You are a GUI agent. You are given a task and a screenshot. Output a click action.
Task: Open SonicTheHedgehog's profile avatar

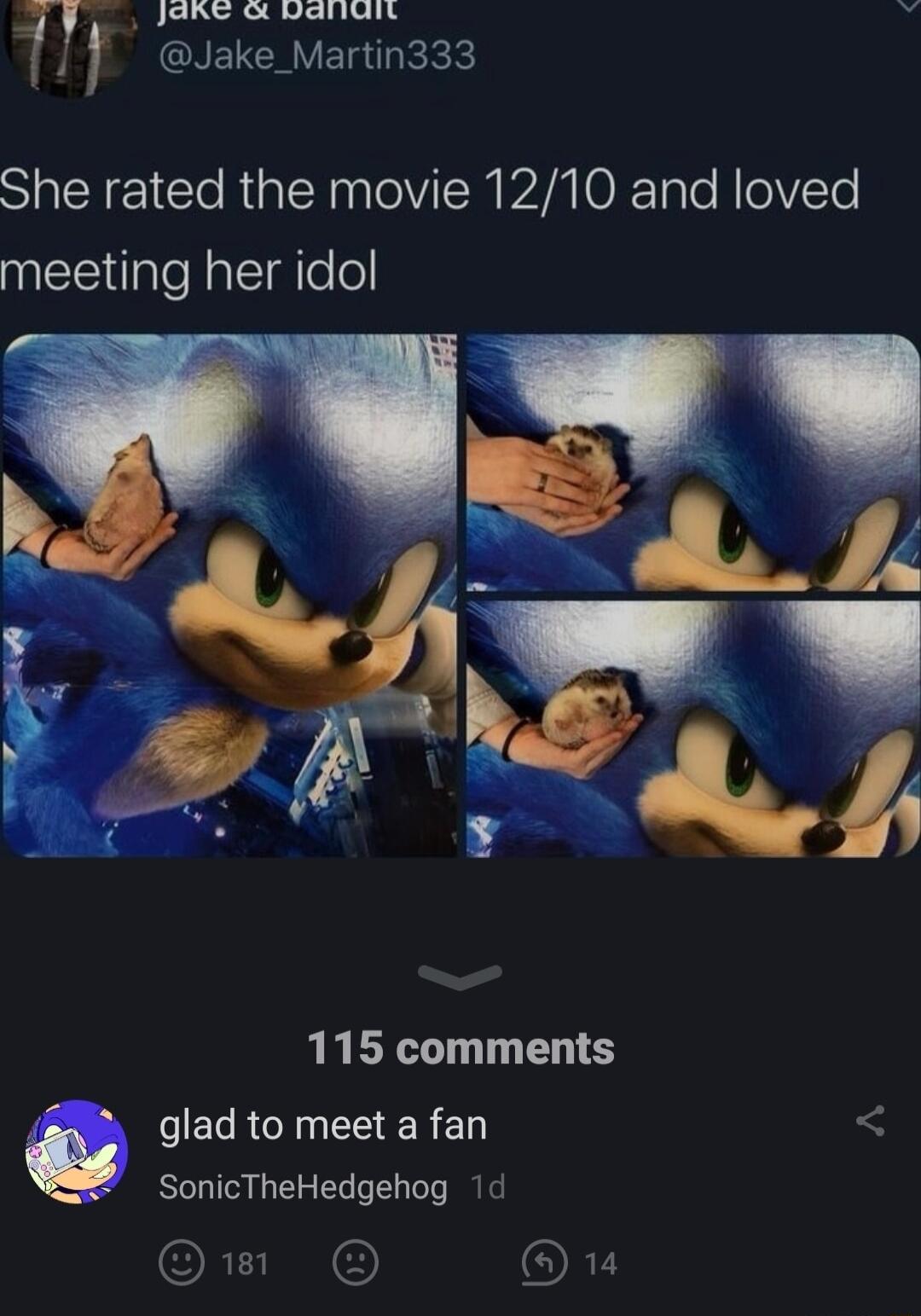coord(76,1152)
